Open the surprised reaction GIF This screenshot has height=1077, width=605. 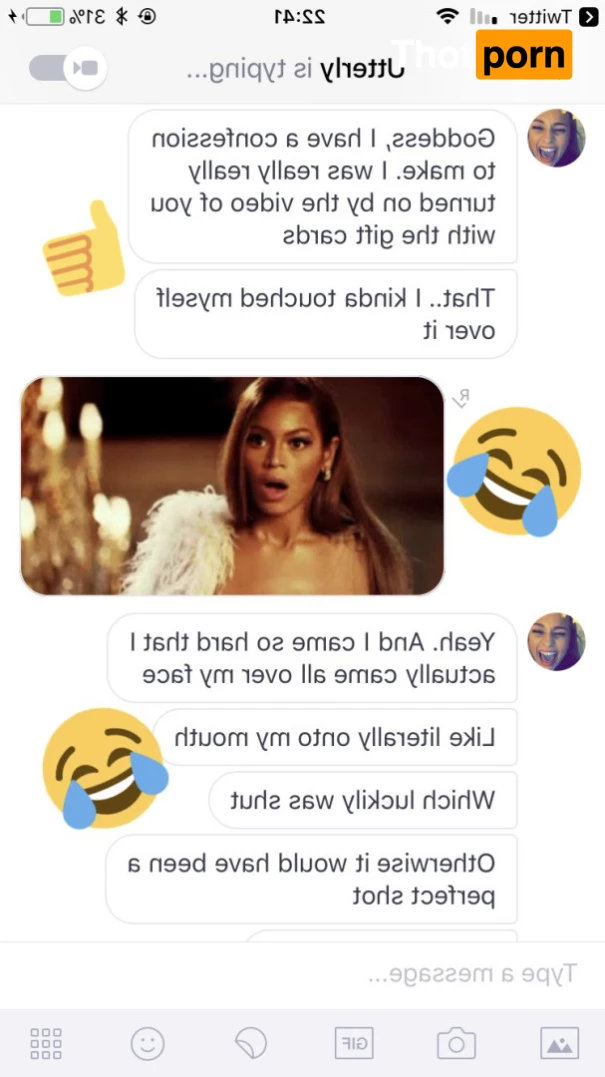click(232, 486)
